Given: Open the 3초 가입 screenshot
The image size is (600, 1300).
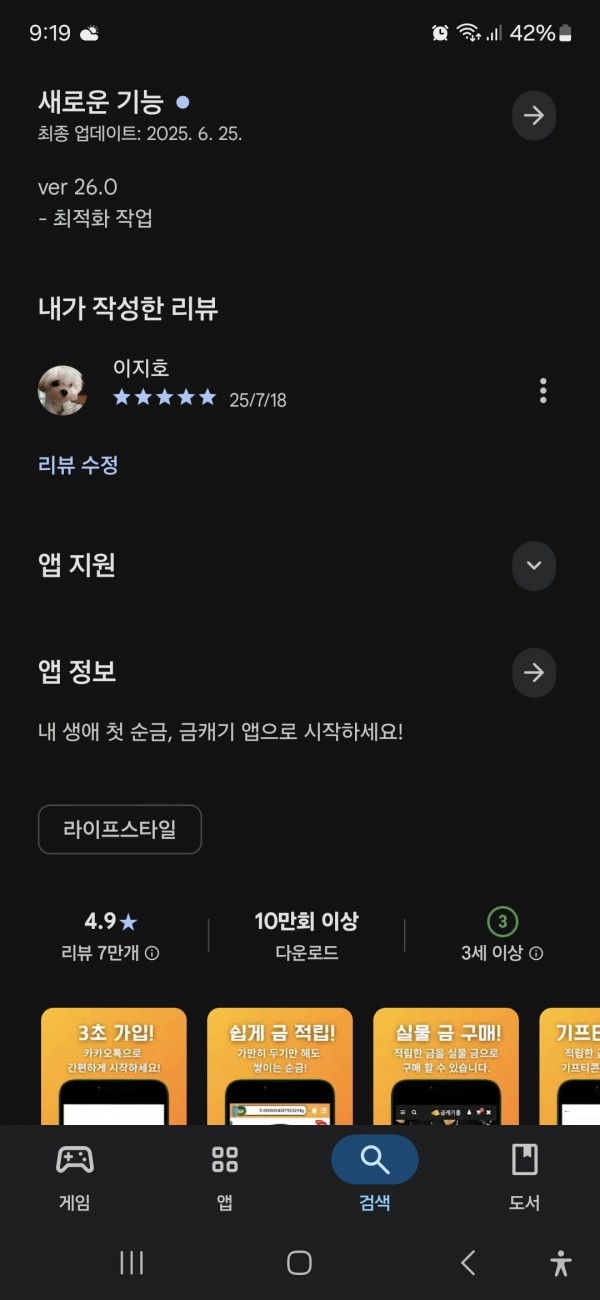Looking at the screenshot, I should pyautogui.click(x=114, y=1066).
